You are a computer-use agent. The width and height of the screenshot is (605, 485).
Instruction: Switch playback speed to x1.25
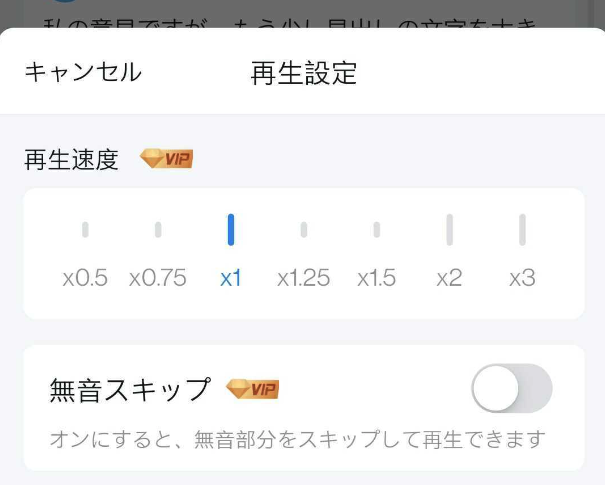click(x=304, y=252)
